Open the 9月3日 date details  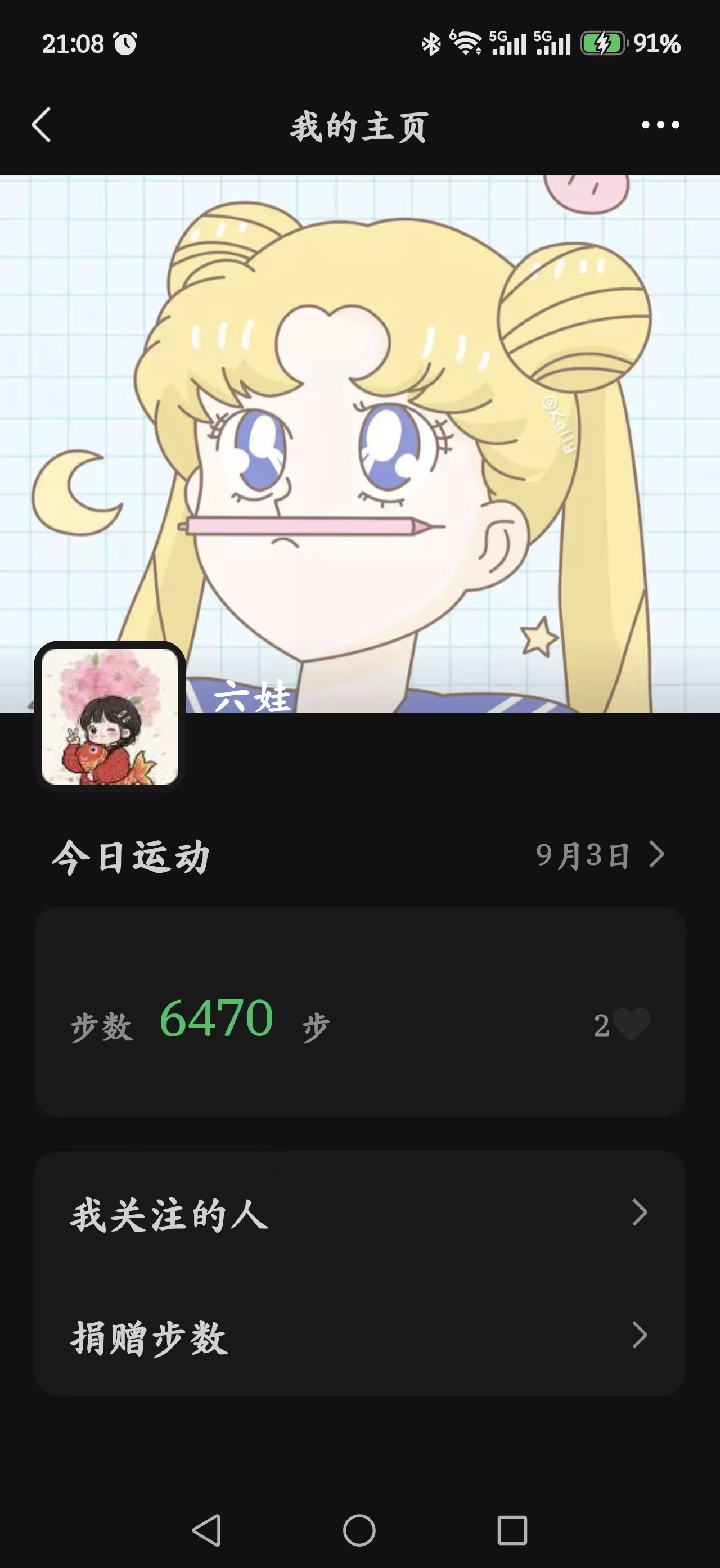pyautogui.click(x=600, y=855)
